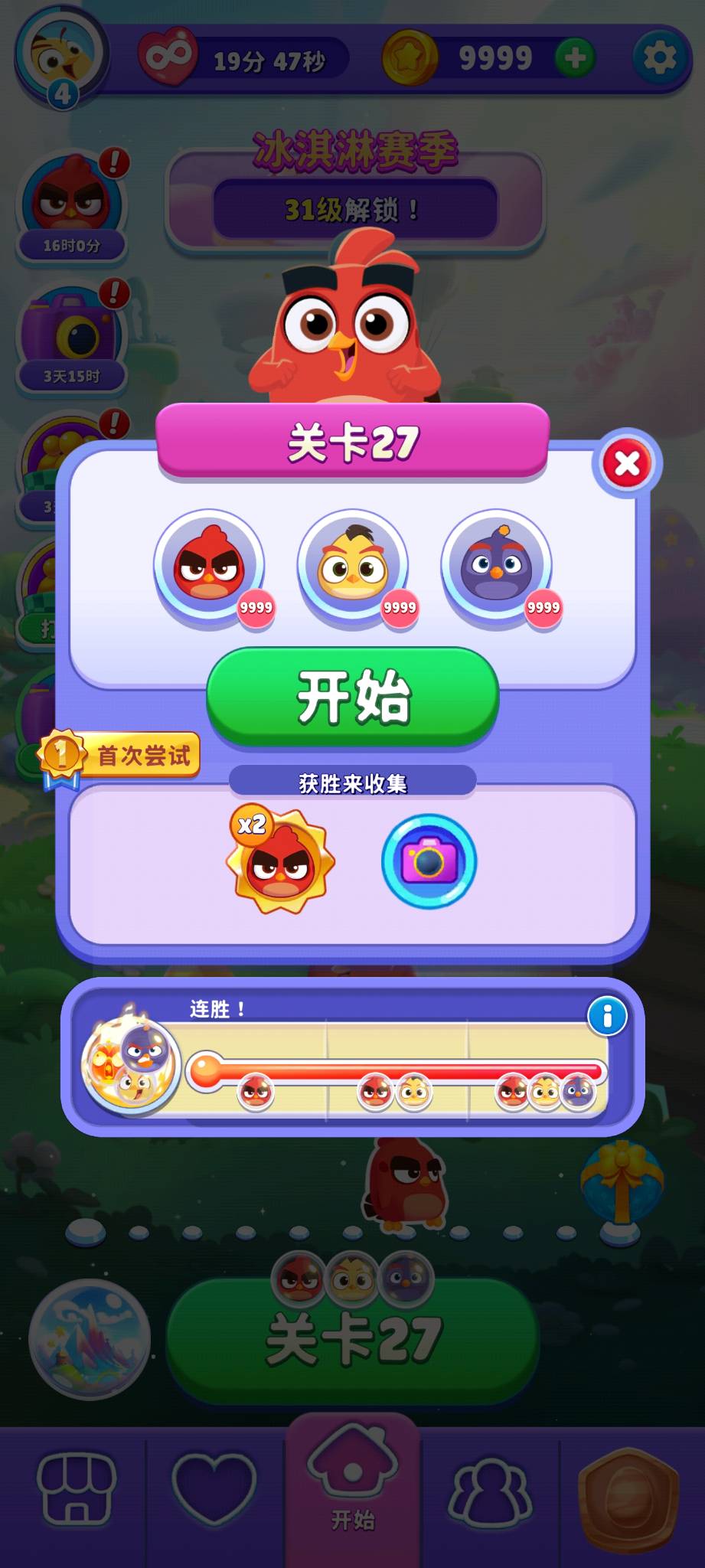Start level 27 with the 开始 button

353,696
